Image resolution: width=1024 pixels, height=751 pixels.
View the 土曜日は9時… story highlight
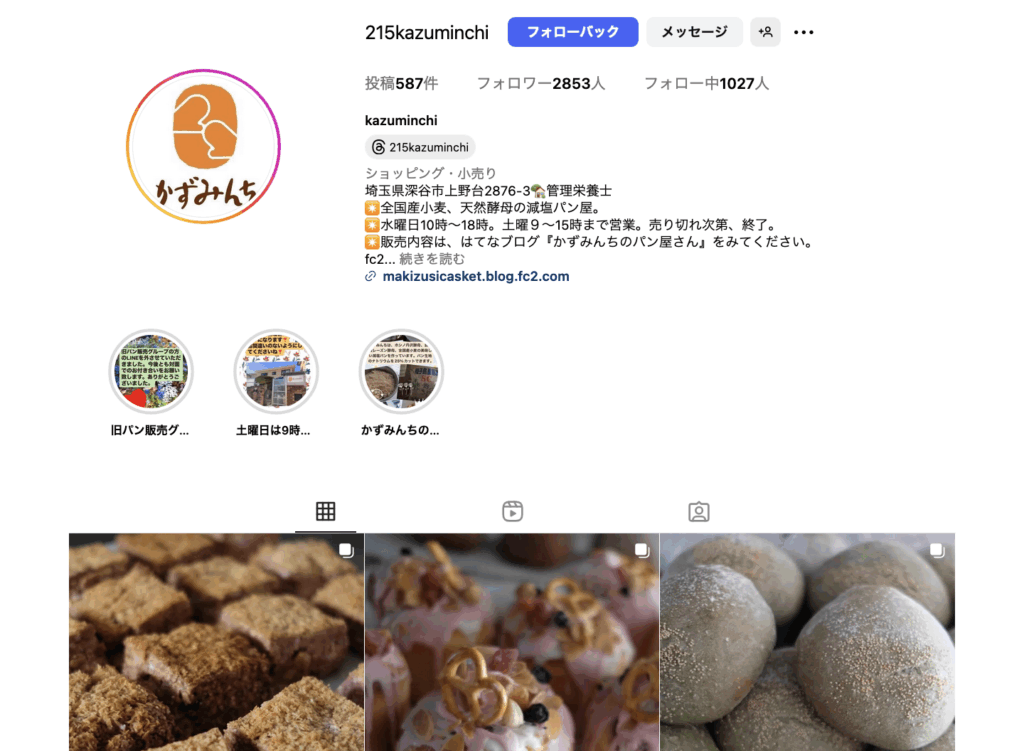tap(276, 372)
